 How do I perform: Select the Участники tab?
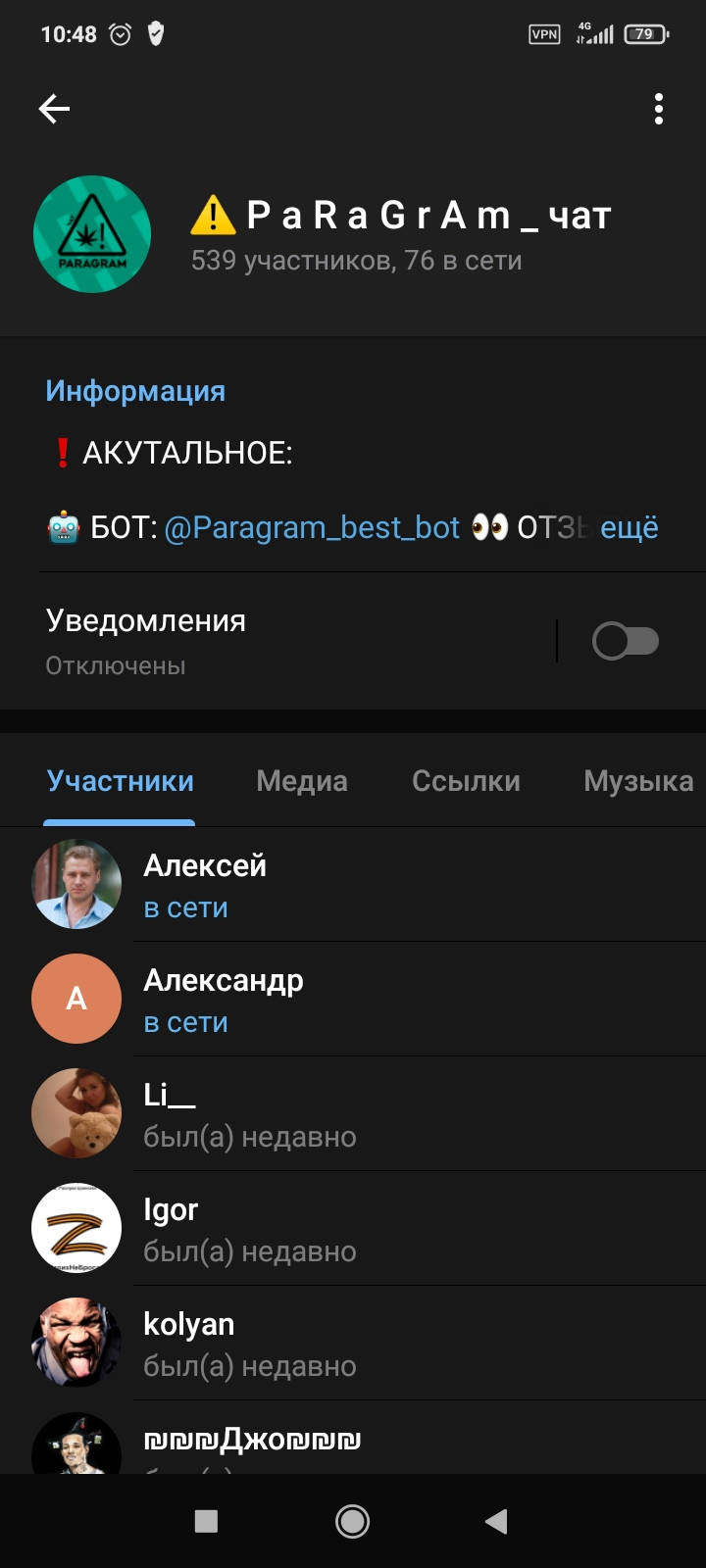121,781
